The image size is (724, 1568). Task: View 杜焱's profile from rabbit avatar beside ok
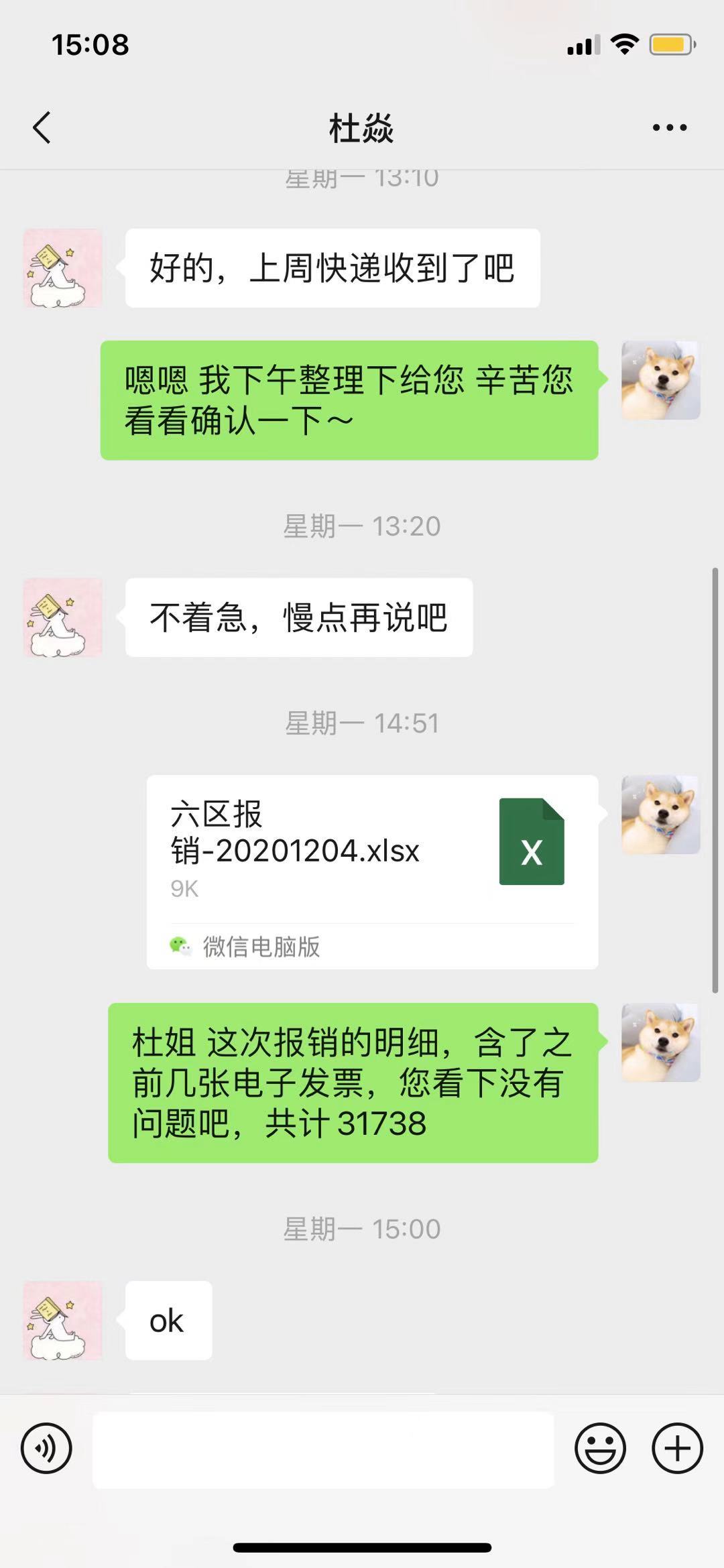(63, 1320)
